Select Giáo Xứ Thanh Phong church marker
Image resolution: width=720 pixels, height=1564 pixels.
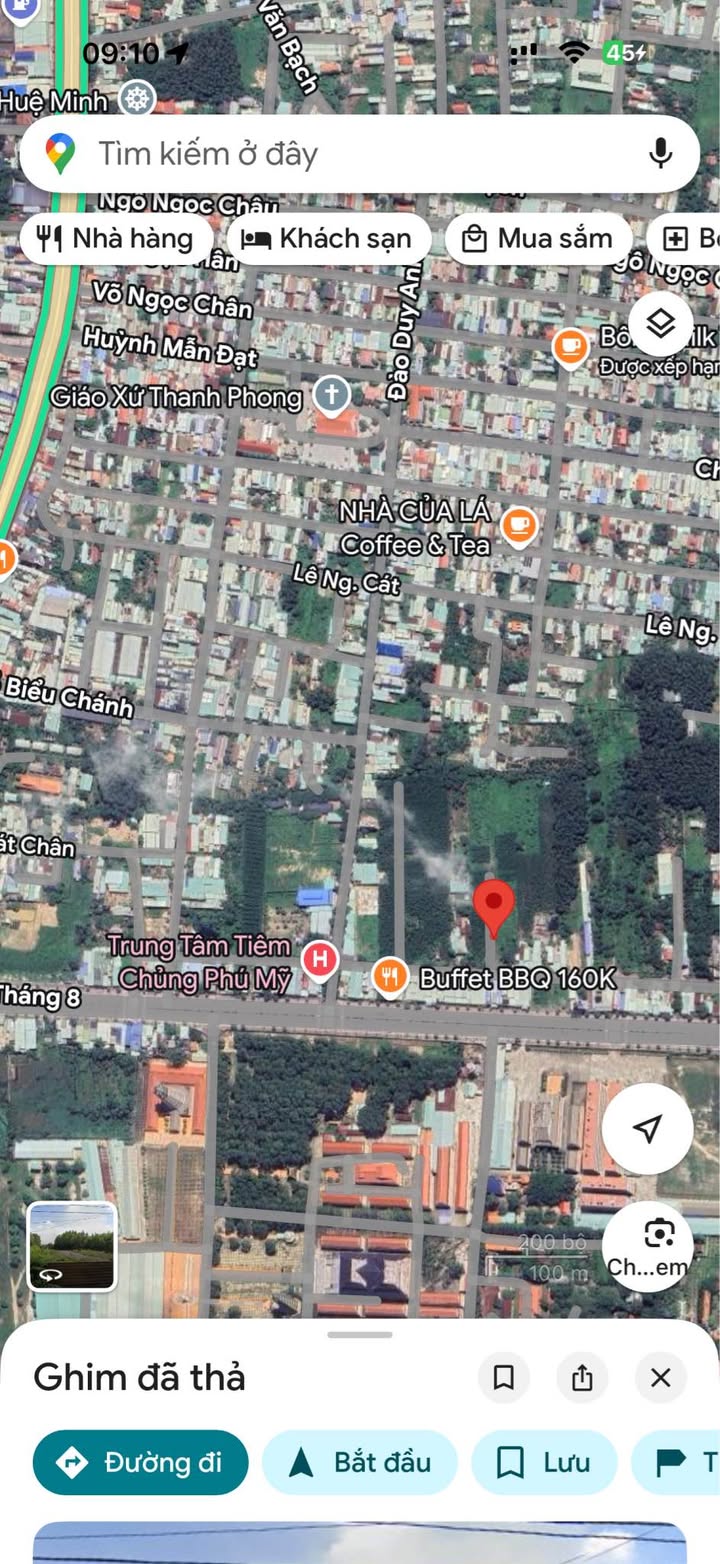331,395
